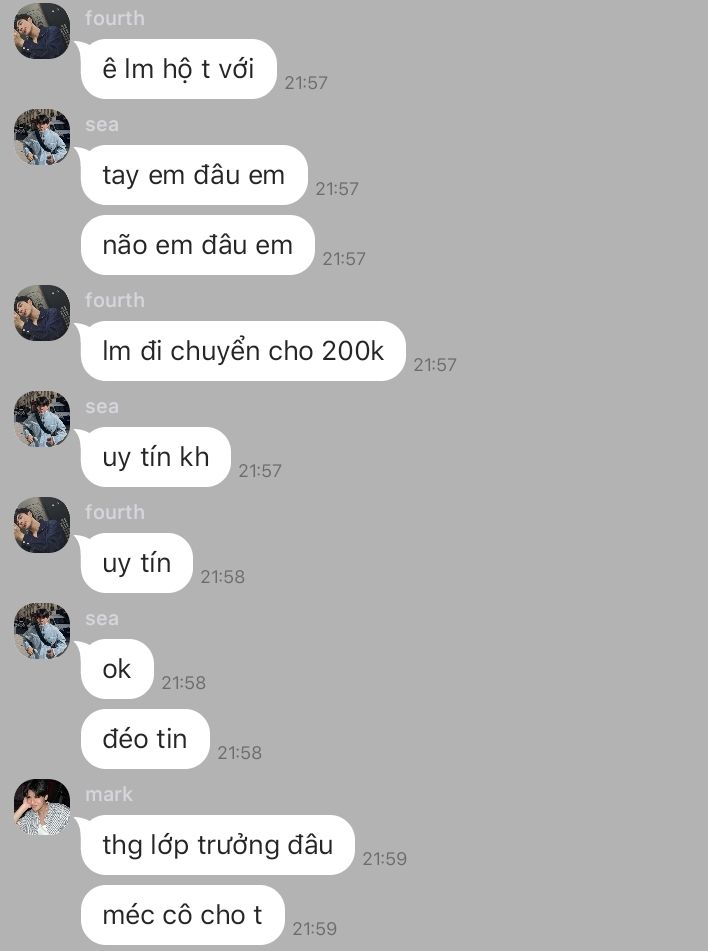The width and height of the screenshot is (708, 951).
Task: Open sea's avatar next to "tay em đâu em"
Action: pyautogui.click(x=42, y=137)
